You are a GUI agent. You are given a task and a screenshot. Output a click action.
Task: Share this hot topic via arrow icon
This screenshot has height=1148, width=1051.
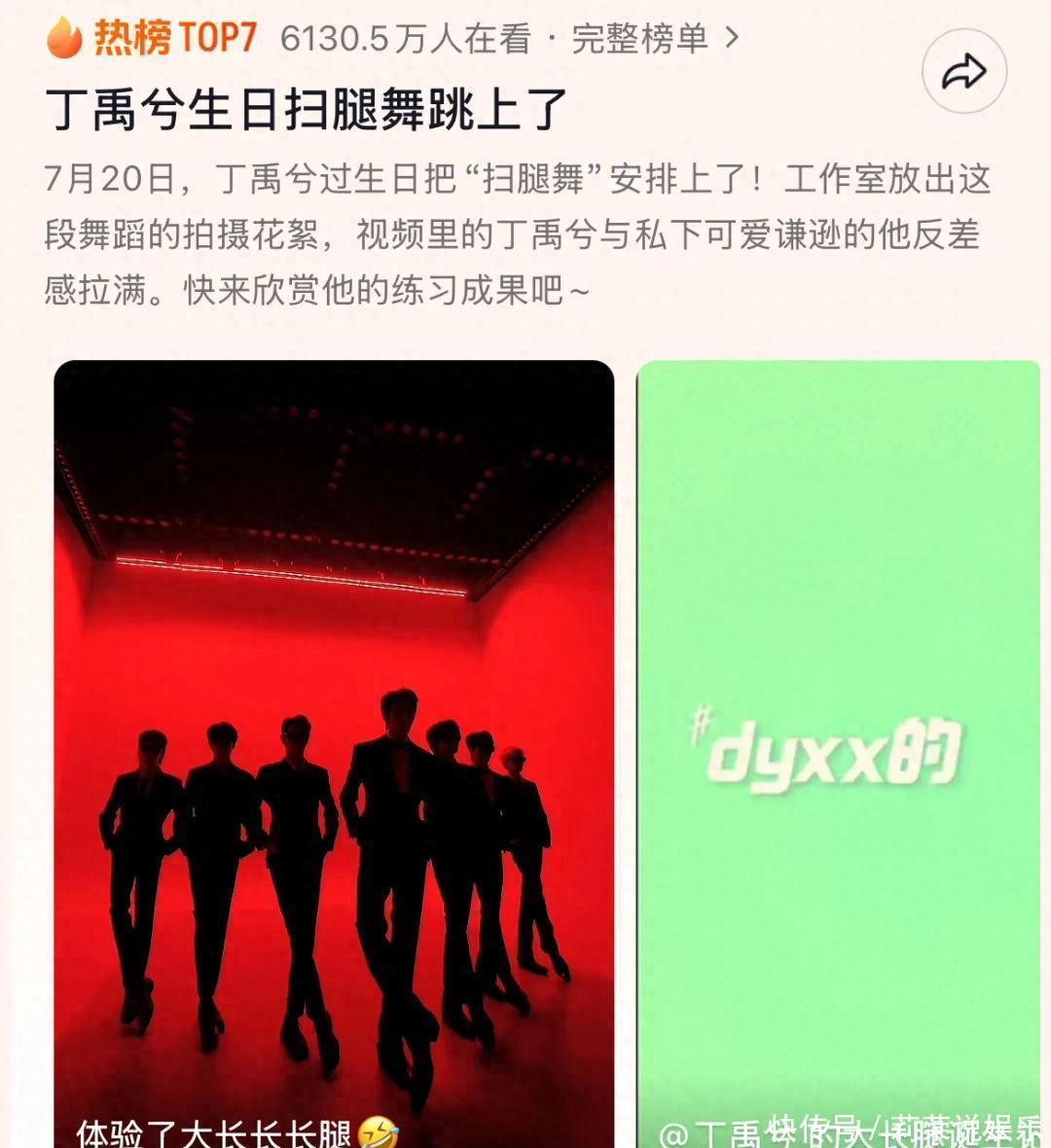click(x=963, y=72)
